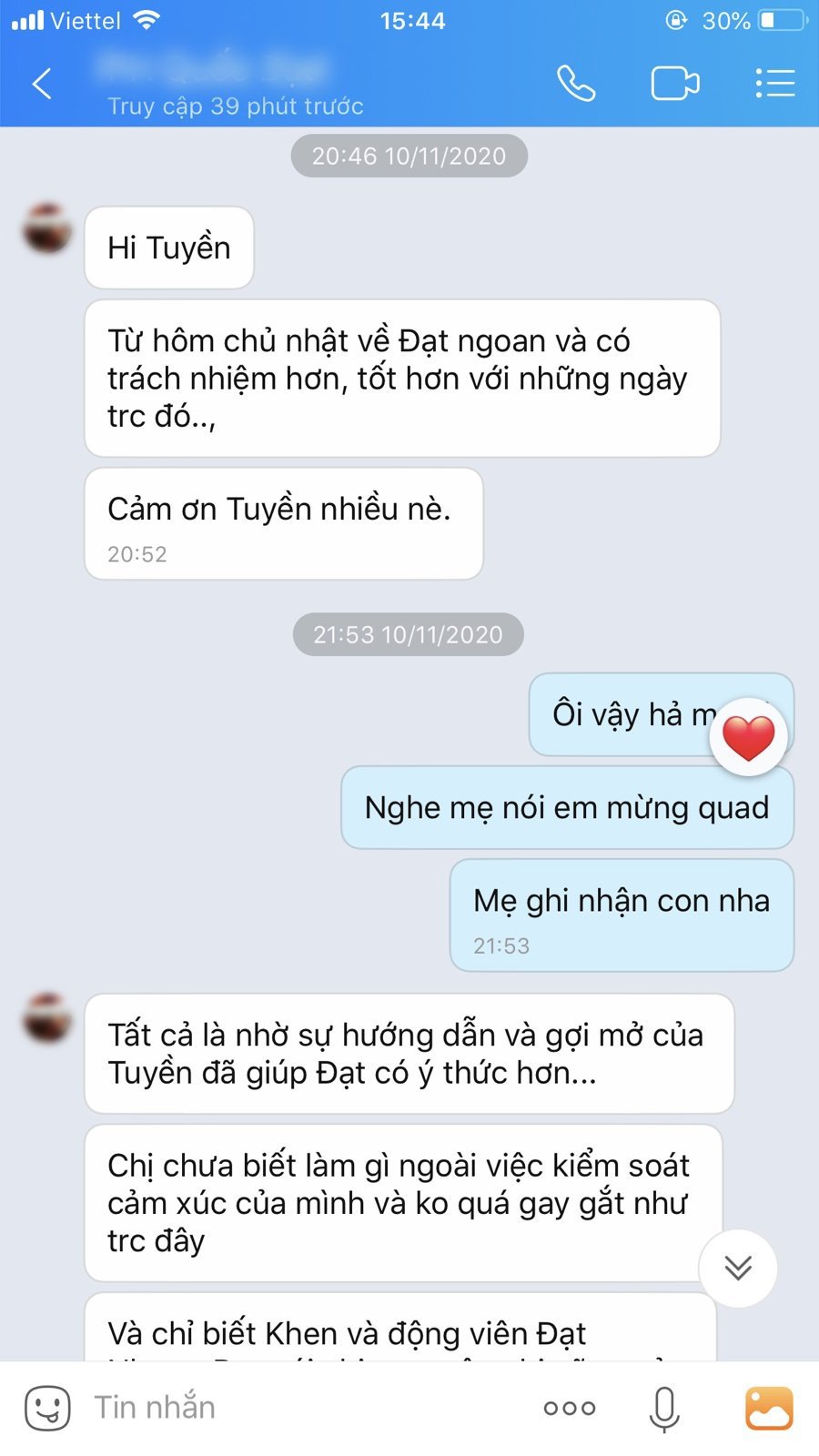Tap the heart reaction on the message
819x1456 pixels.
click(x=748, y=737)
